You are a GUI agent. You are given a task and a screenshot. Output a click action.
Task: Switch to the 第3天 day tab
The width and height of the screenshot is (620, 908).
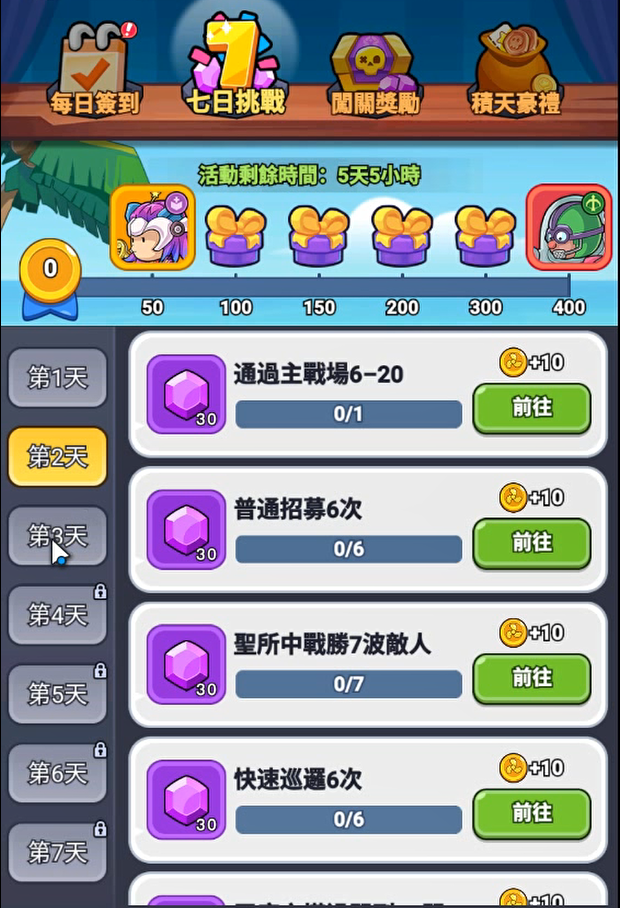point(58,536)
